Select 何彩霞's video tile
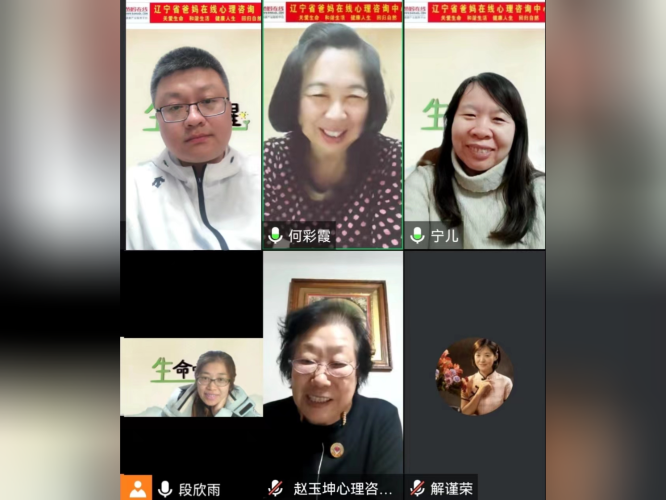666x500 pixels. pyautogui.click(x=333, y=125)
